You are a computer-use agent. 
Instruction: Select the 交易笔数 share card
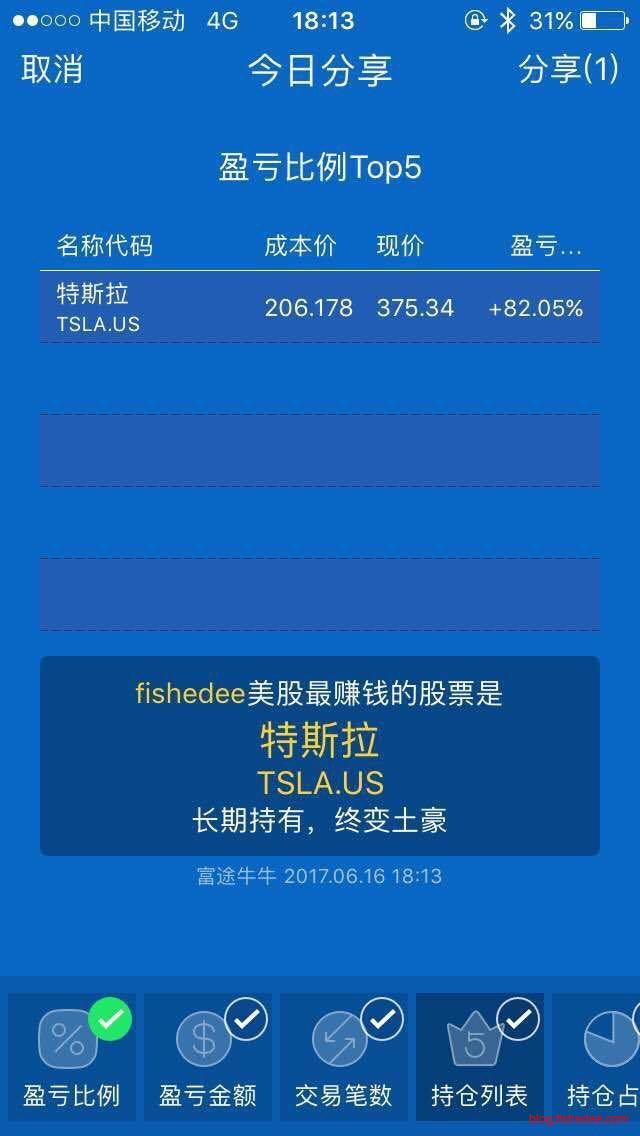click(344, 1055)
